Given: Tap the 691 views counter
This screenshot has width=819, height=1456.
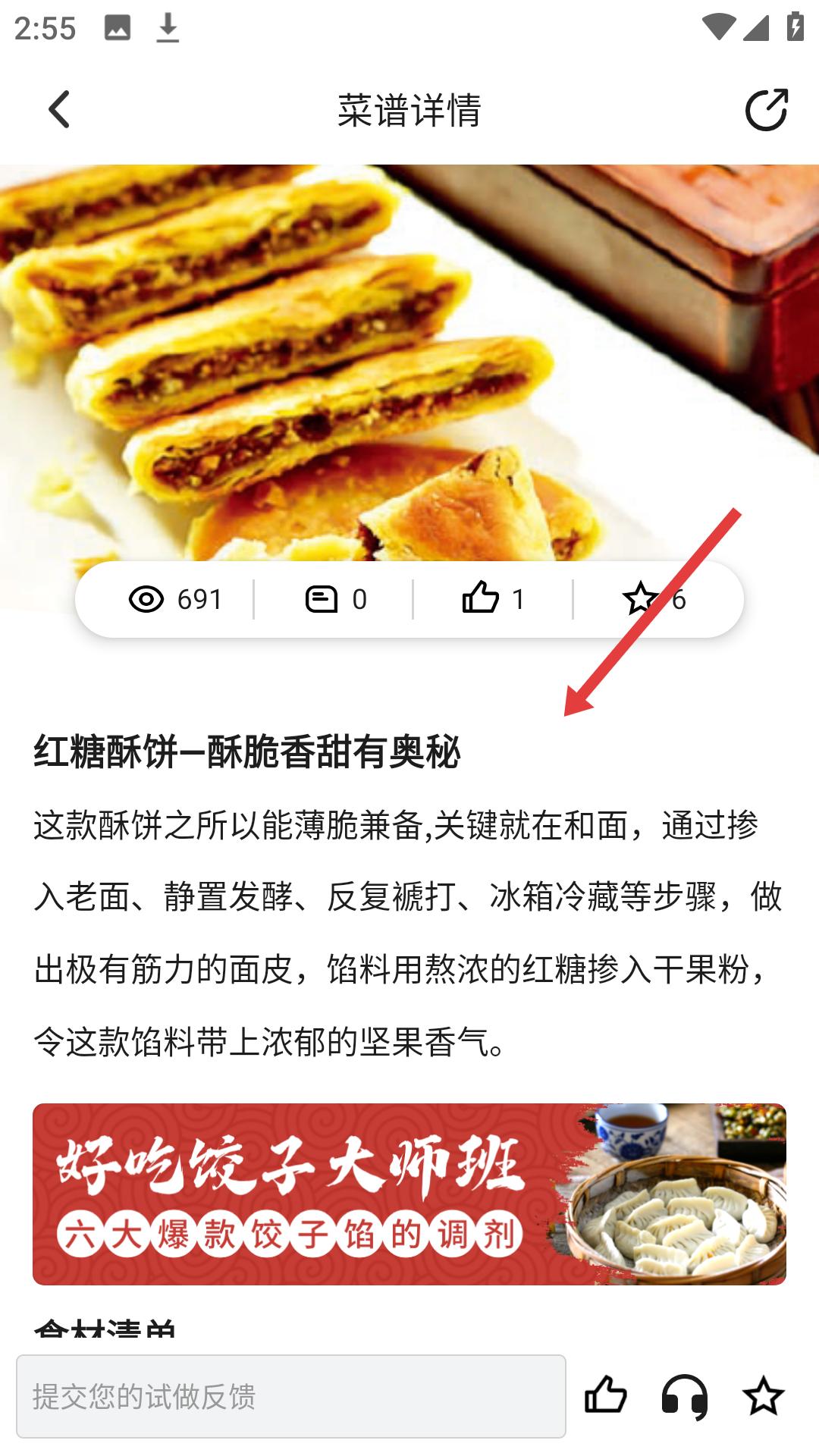Looking at the screenshot, I should click(199, 599).
